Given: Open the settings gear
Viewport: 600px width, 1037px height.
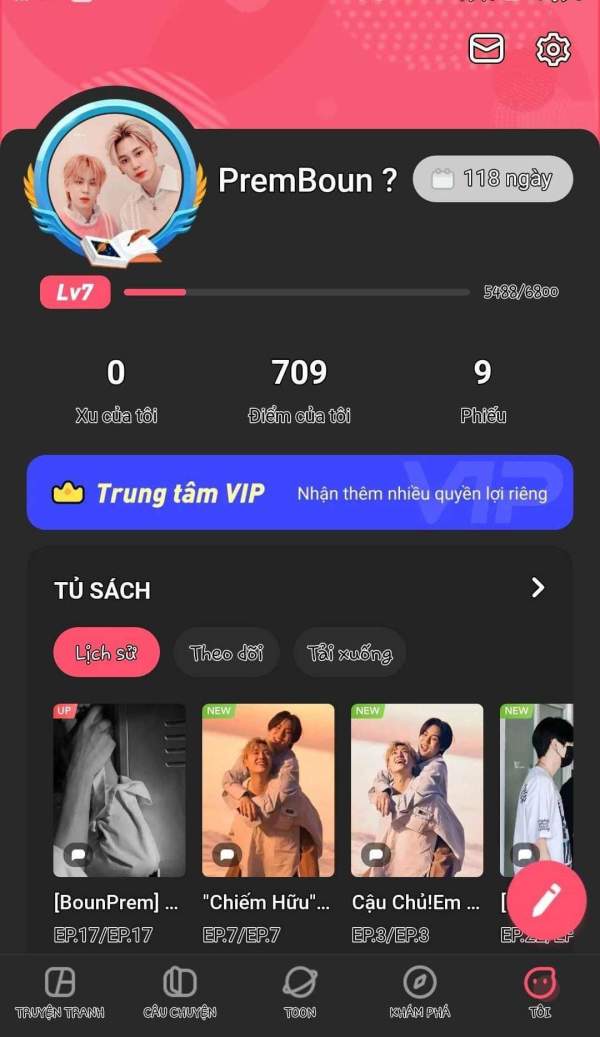Looking at the screenshot, I should point(552,49).
